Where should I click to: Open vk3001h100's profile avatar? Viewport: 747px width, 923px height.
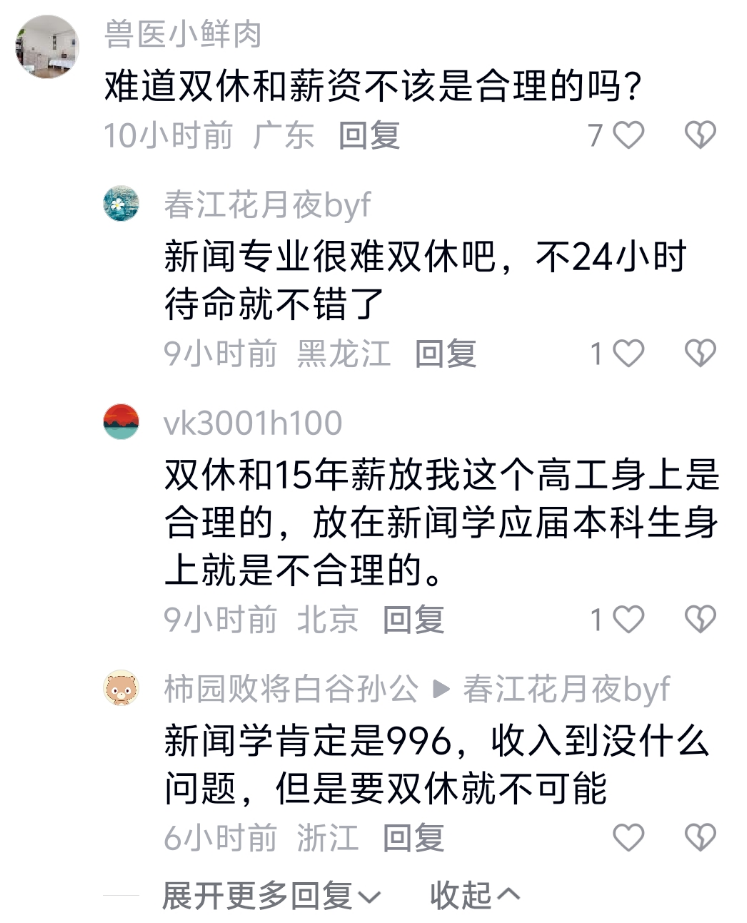coord(122,422)
